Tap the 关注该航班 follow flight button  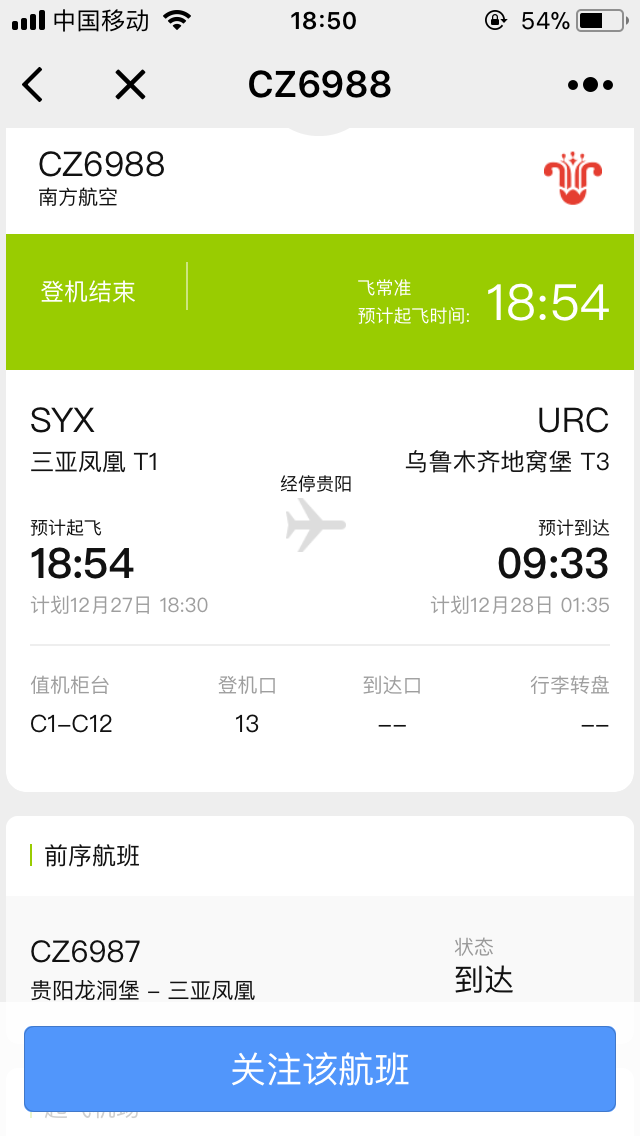click(320, 1069)
